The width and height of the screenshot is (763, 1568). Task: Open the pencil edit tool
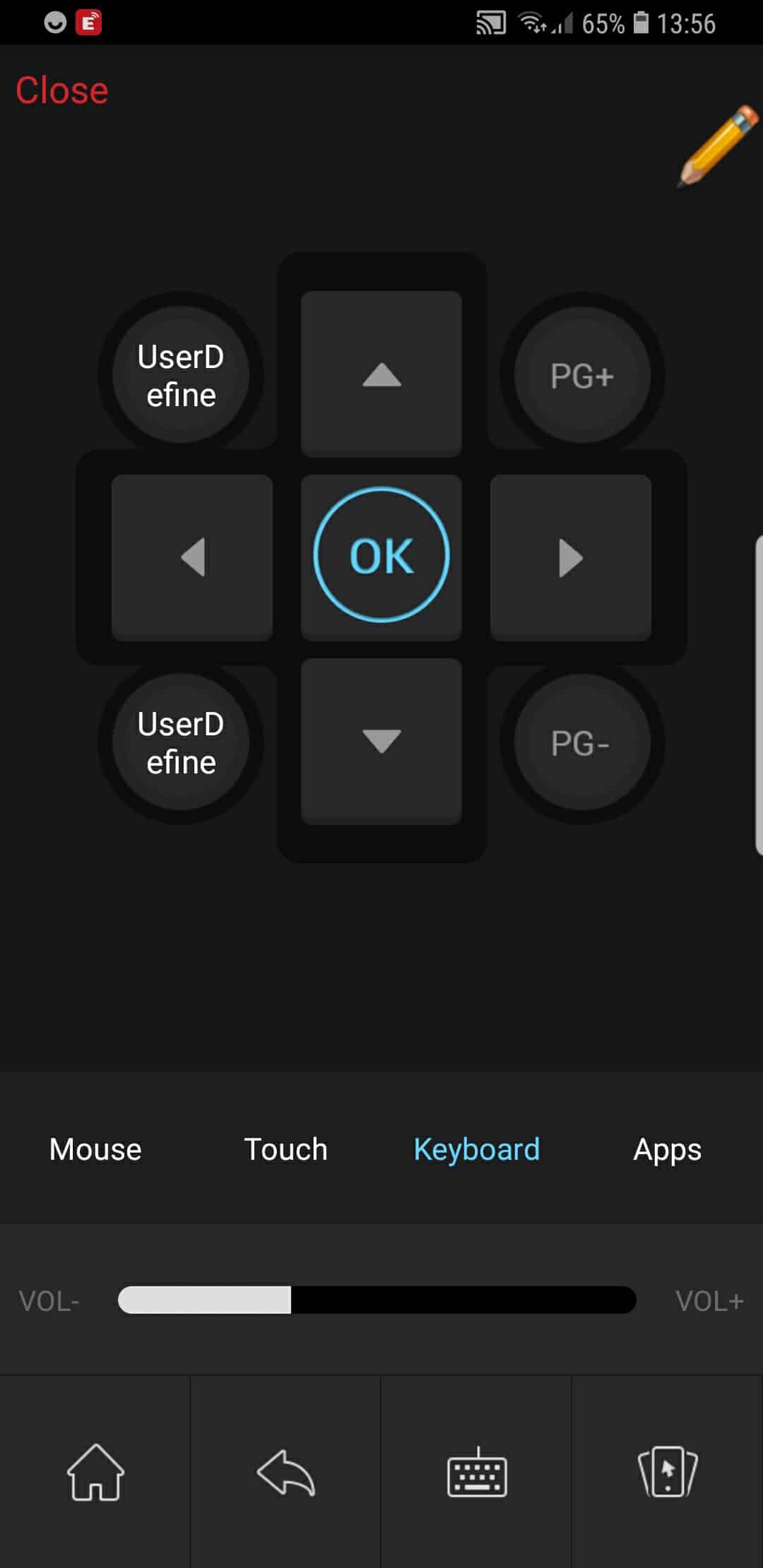pos(718,146)
